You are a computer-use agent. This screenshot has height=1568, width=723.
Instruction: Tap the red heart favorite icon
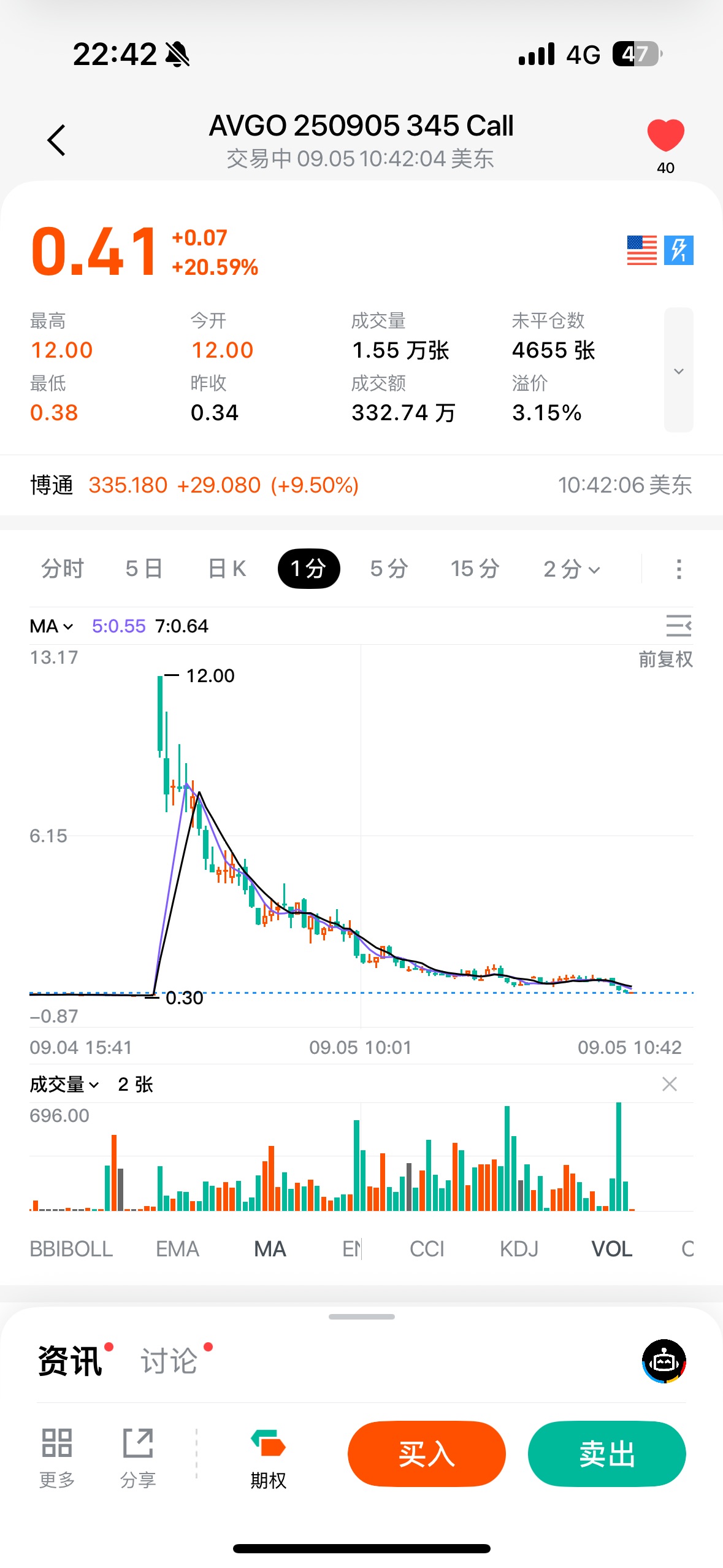(x=665, y=135)
